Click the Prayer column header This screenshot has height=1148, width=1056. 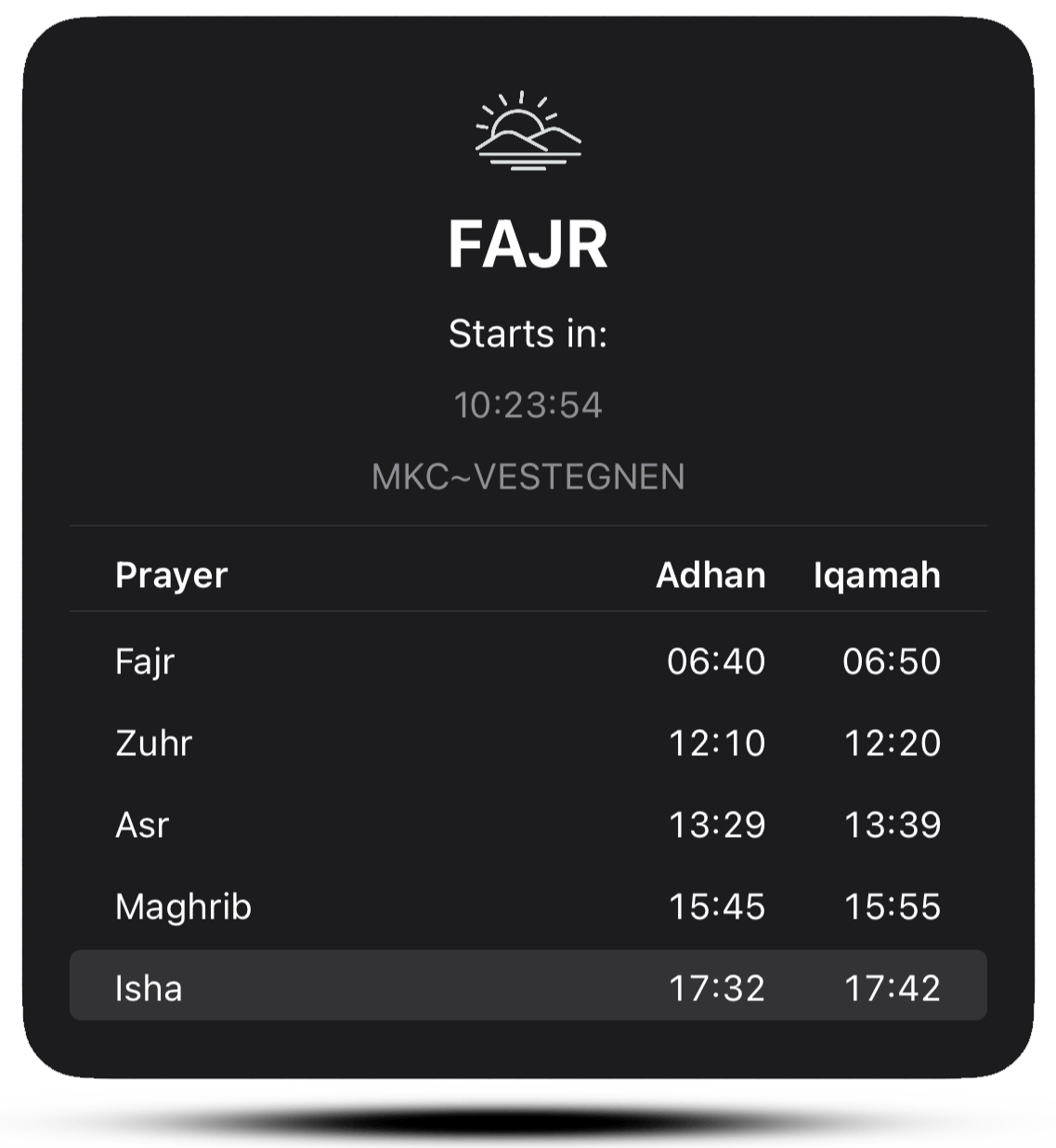point(171,576)
